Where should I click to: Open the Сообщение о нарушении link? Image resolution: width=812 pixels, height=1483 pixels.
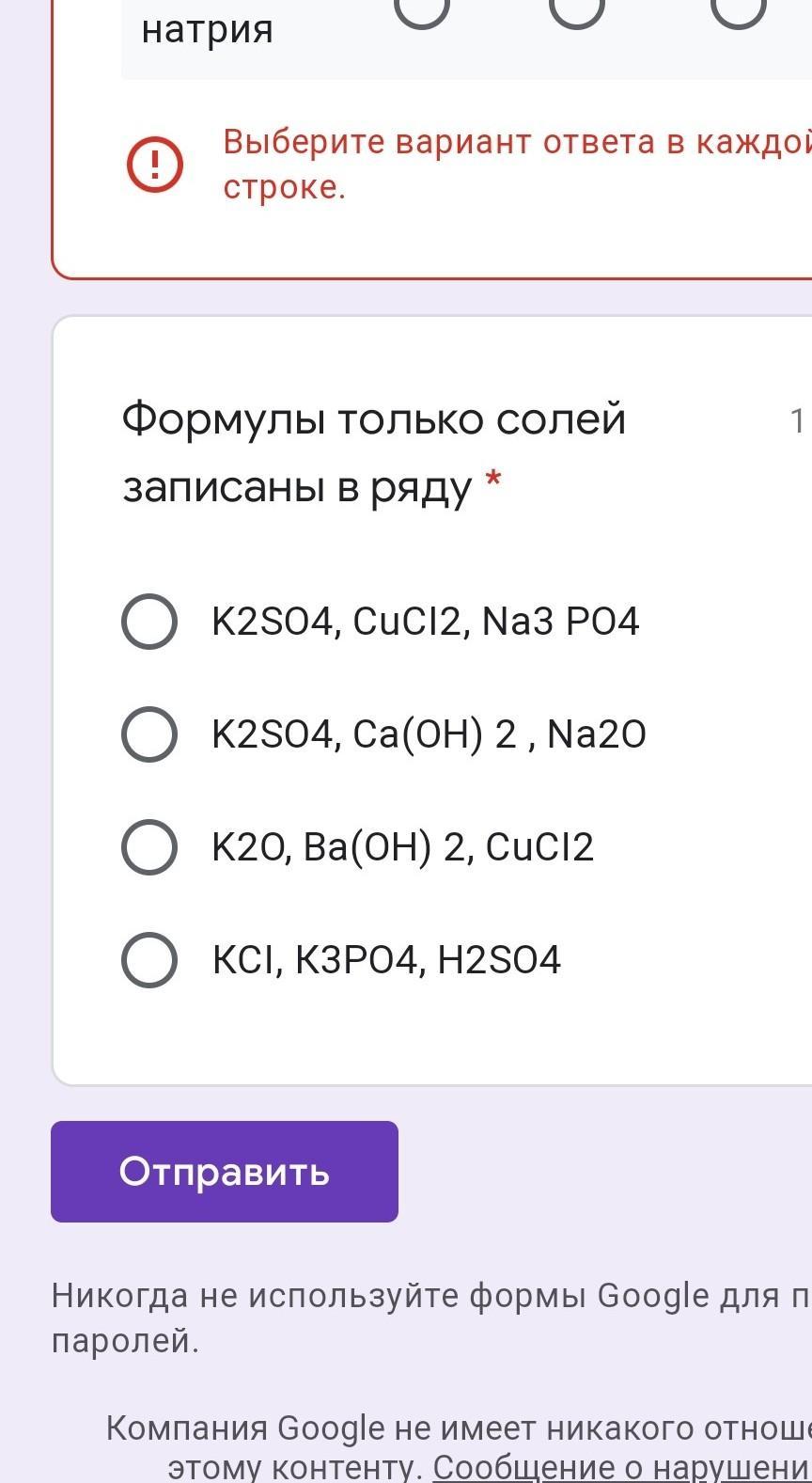click(621, 1467)
